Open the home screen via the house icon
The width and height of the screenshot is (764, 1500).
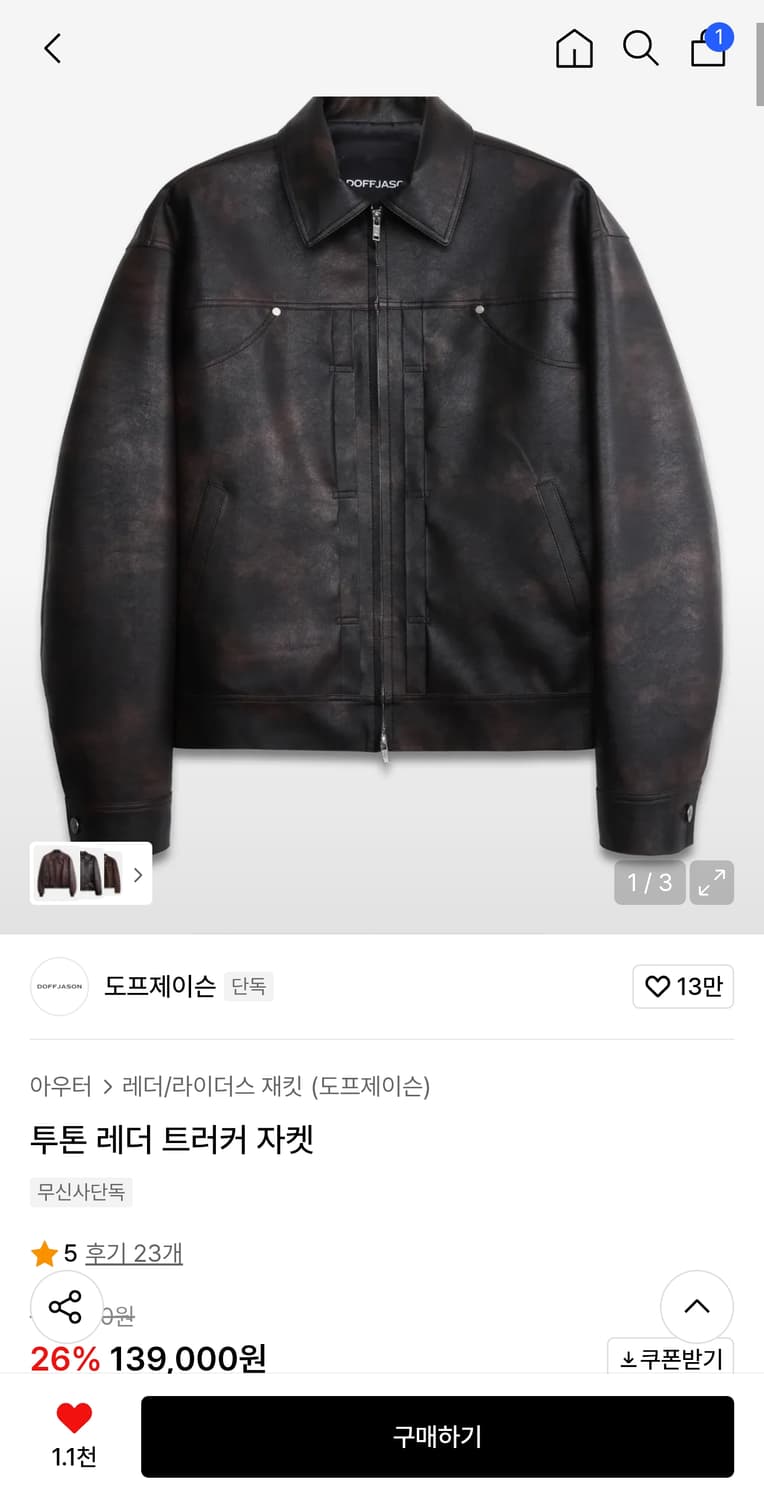point(573,48)
